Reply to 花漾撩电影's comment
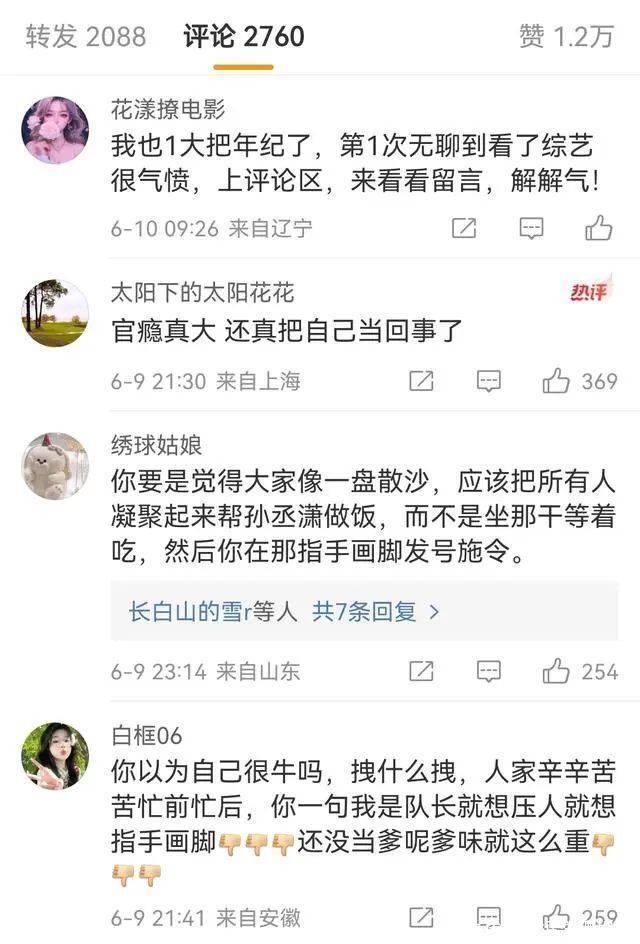Image resolution: width=640 pixels, height=944 pixels. pyautogui.click(x=531, y=228)
